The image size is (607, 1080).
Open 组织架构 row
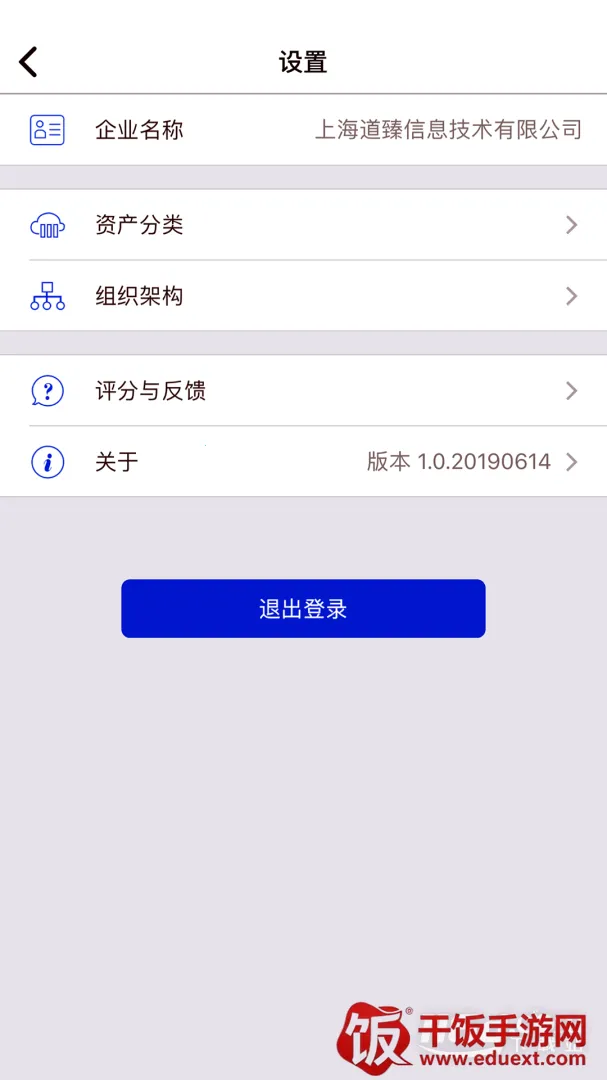pyautogui.click(x=303, y=296)
